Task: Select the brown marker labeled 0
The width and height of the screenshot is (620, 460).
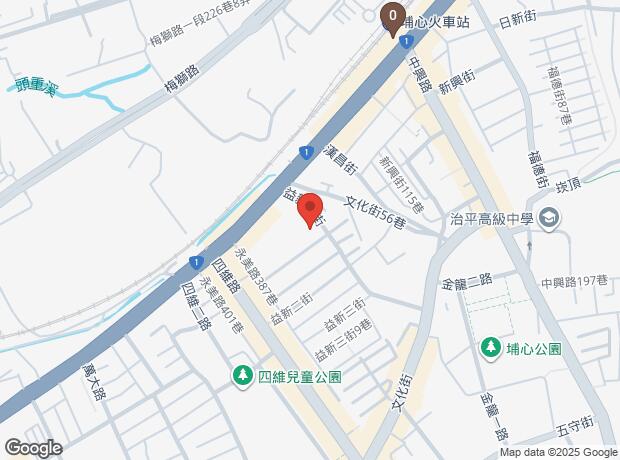Action: [x=393, y=19]
